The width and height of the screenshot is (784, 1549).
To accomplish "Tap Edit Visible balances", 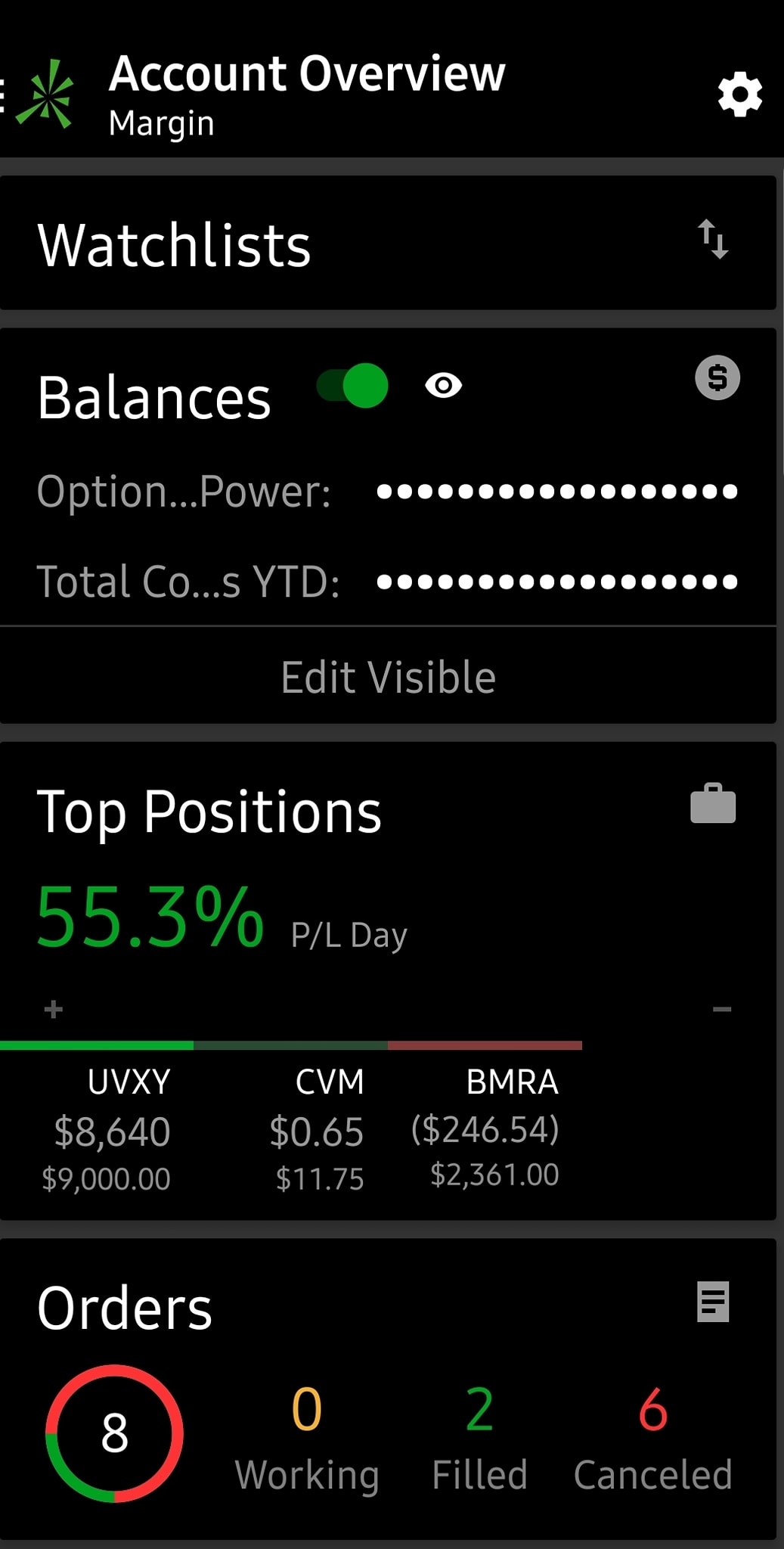I will [x=389, y=677].
